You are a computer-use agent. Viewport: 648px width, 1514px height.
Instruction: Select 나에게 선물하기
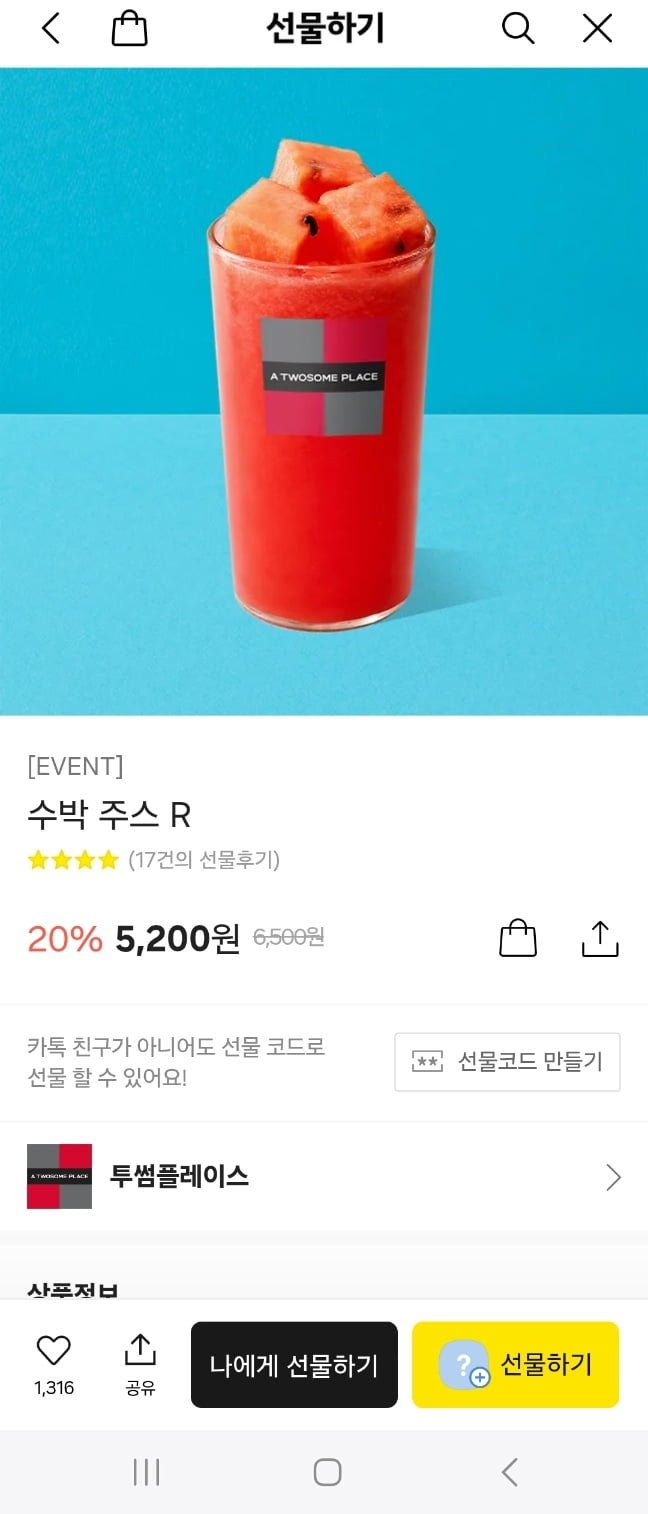[x=294, y=1365]
